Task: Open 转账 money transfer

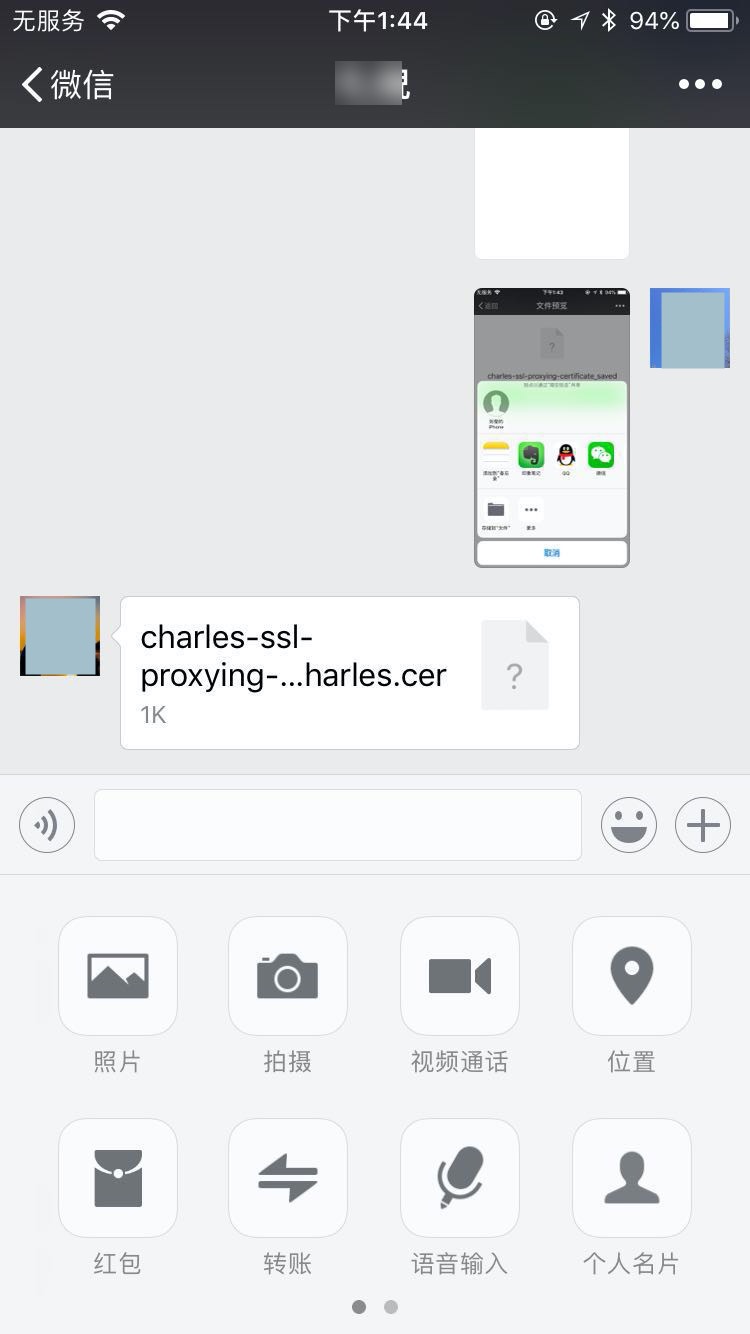Action: 288,1178
